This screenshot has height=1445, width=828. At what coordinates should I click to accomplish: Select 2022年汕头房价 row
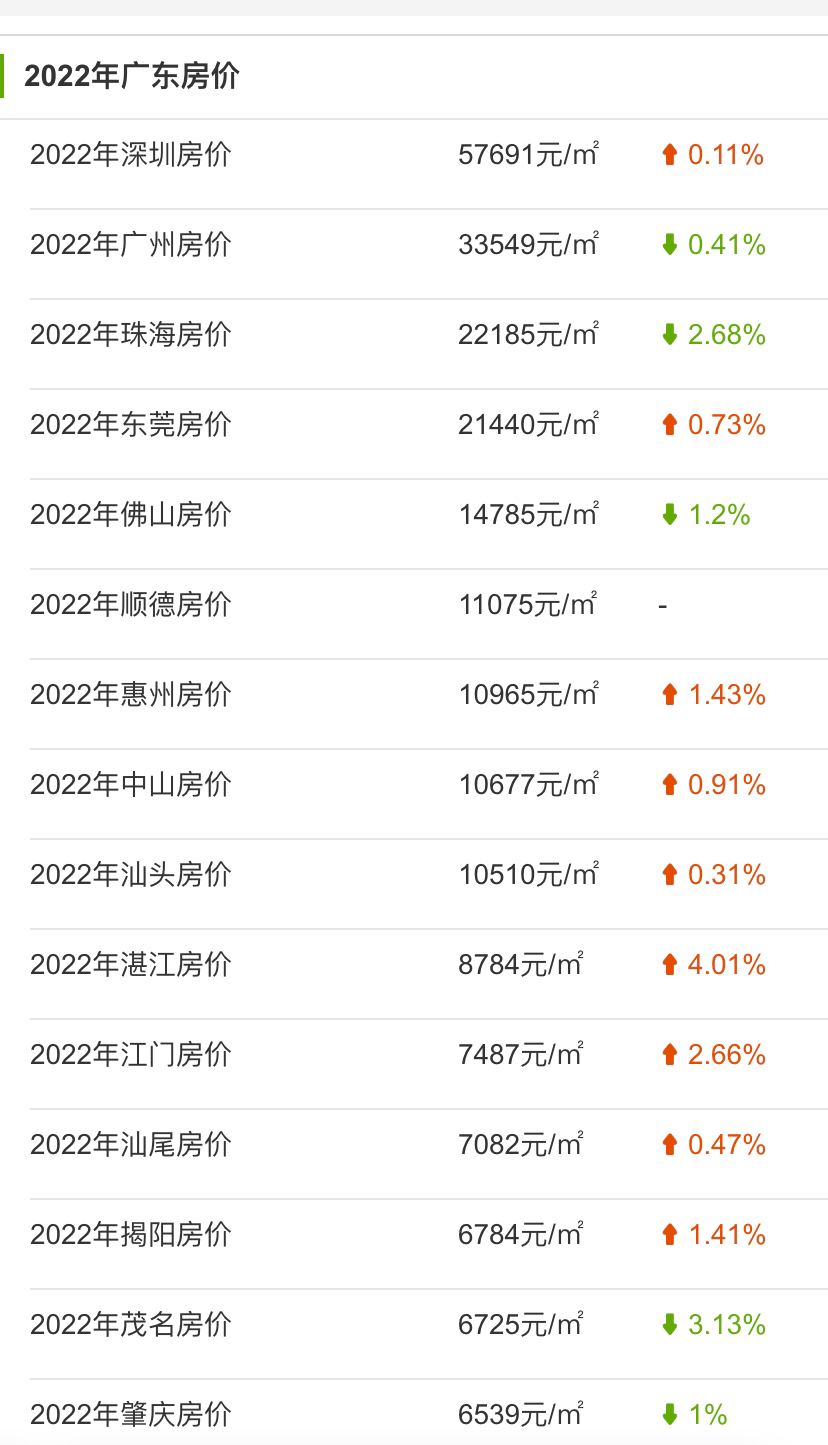coord(131,875)
